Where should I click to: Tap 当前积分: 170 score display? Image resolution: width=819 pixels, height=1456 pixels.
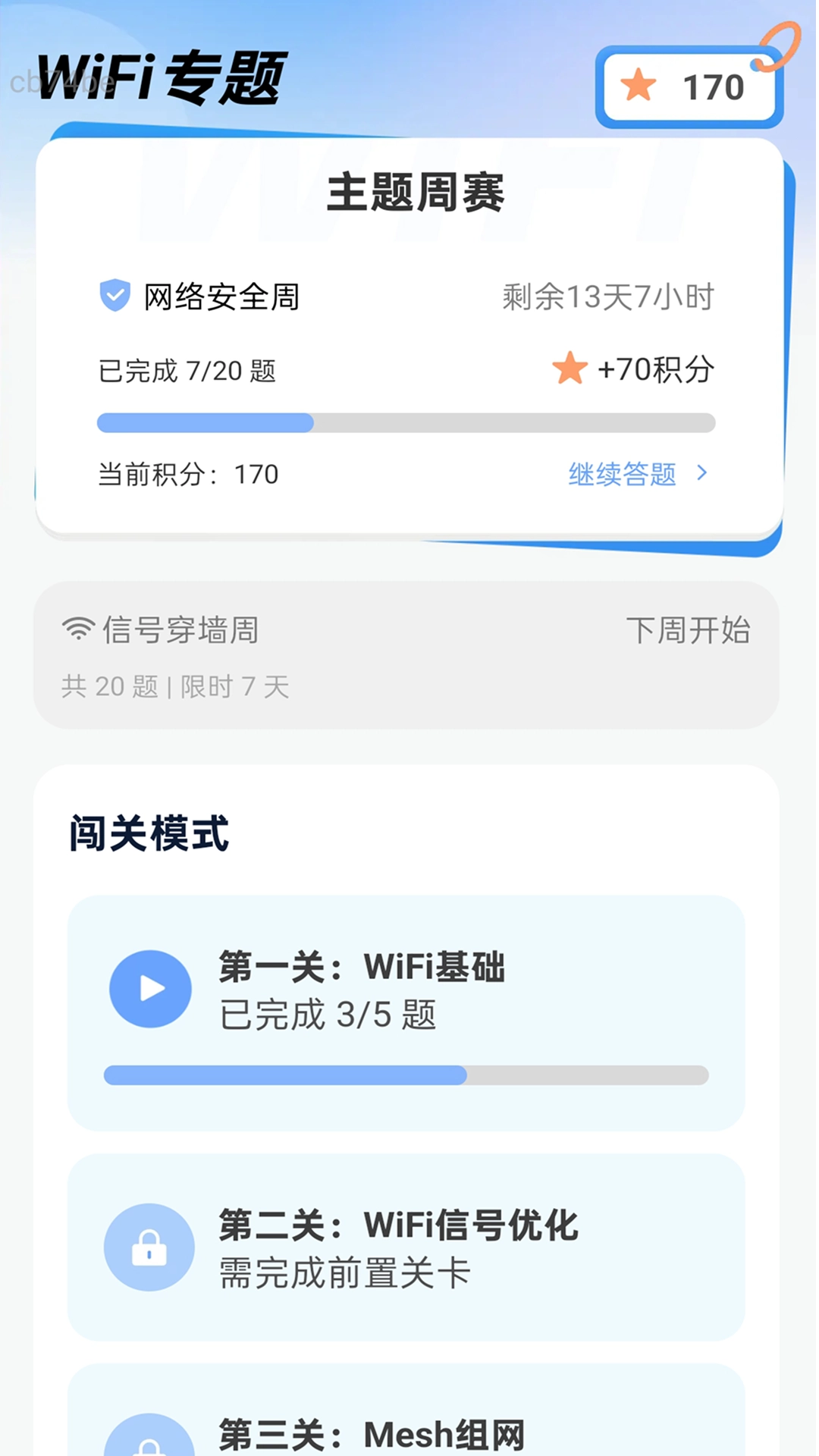[x=189, y=474]
